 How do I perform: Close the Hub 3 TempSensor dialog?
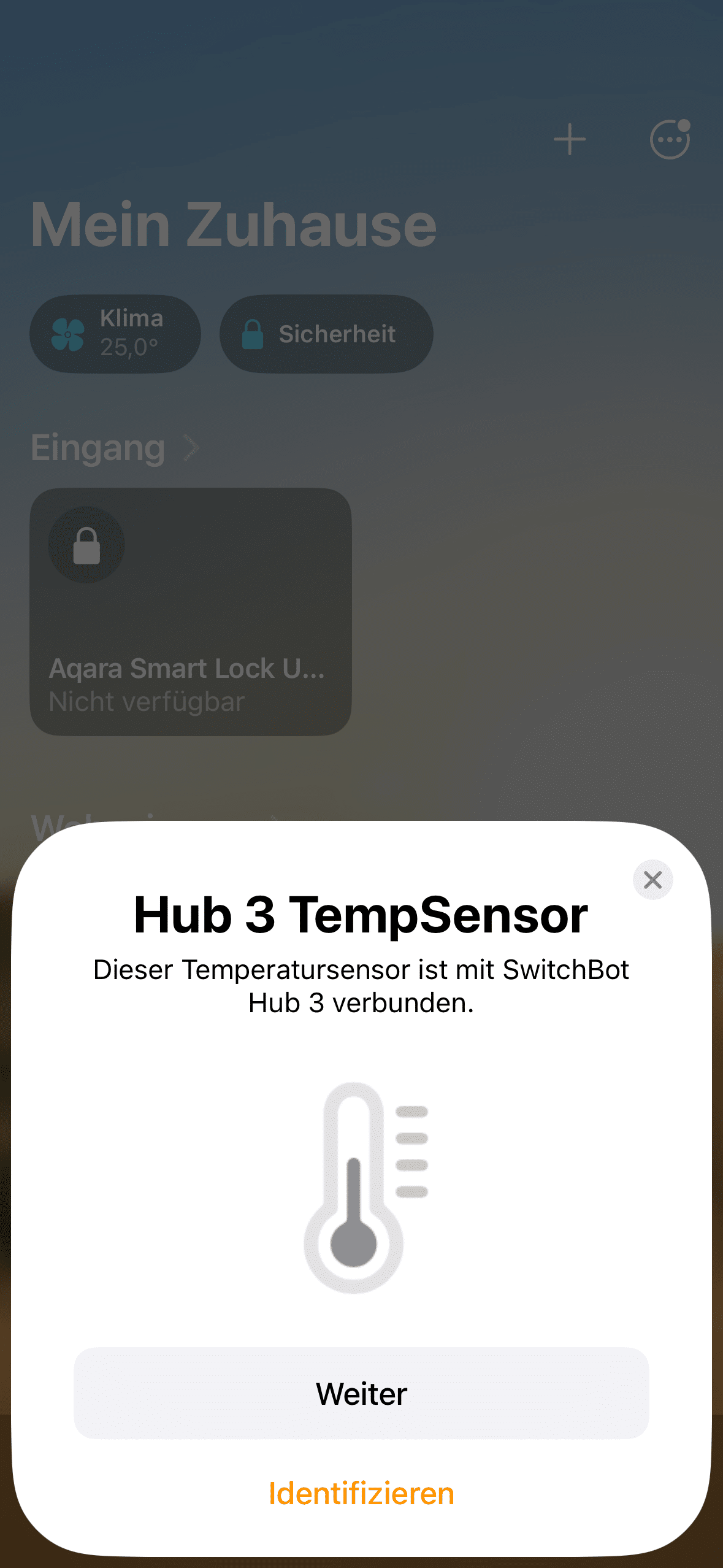pyautogui.click(x=652, y=880)
